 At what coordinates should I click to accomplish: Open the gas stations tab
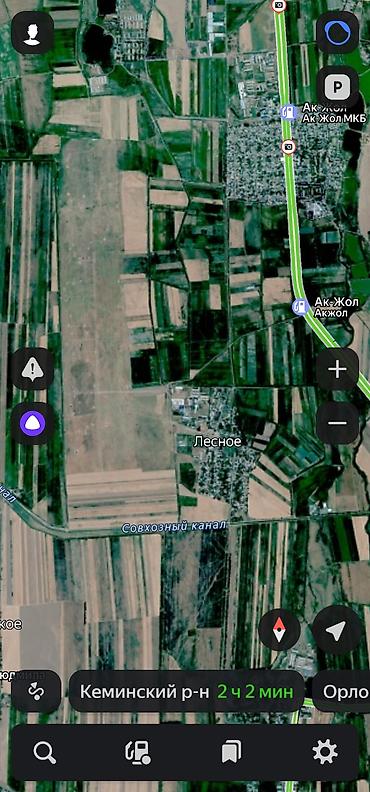[138, 753]
